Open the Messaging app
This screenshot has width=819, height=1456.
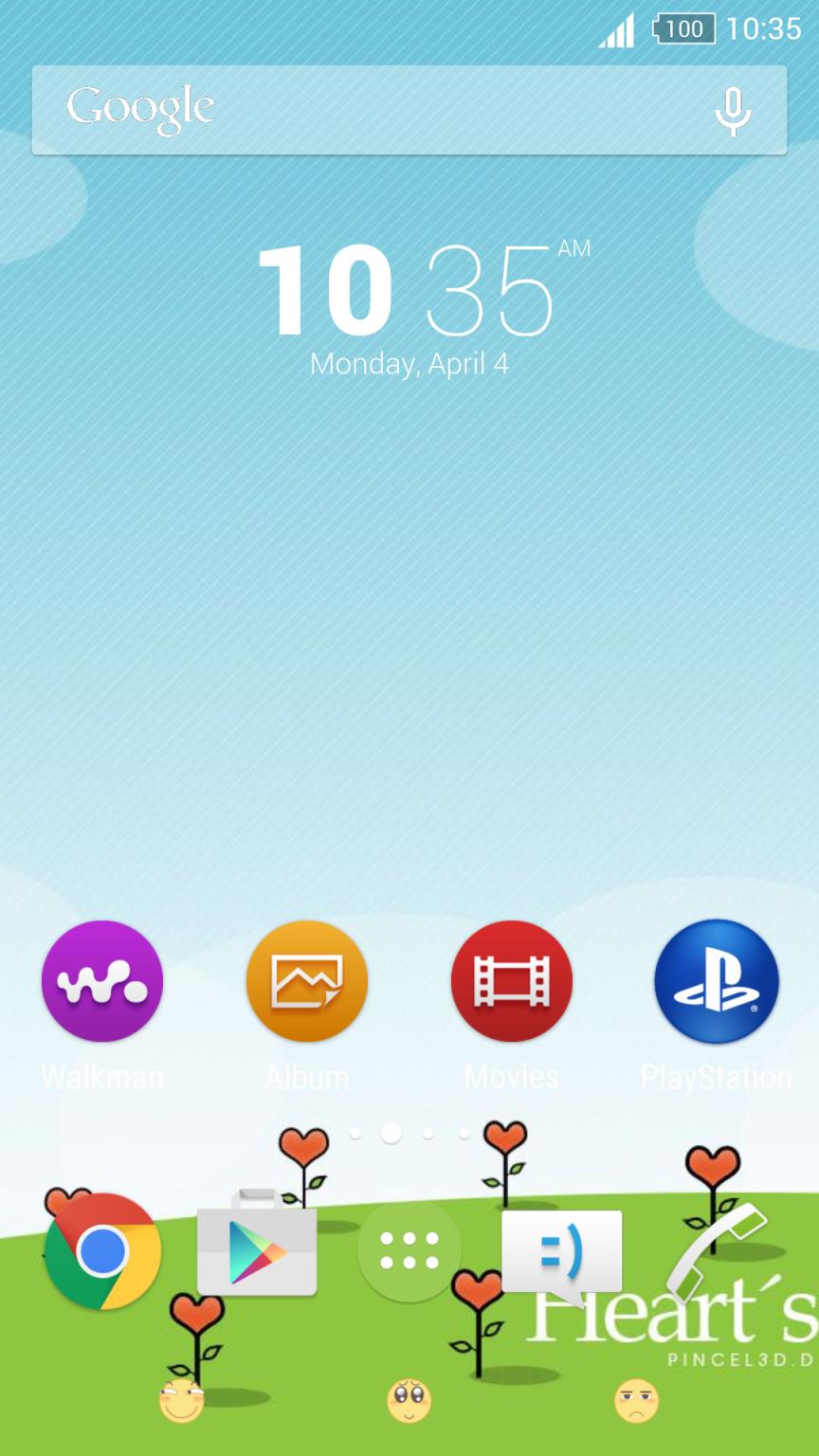pyautogui.click(x=562, y=1253)
